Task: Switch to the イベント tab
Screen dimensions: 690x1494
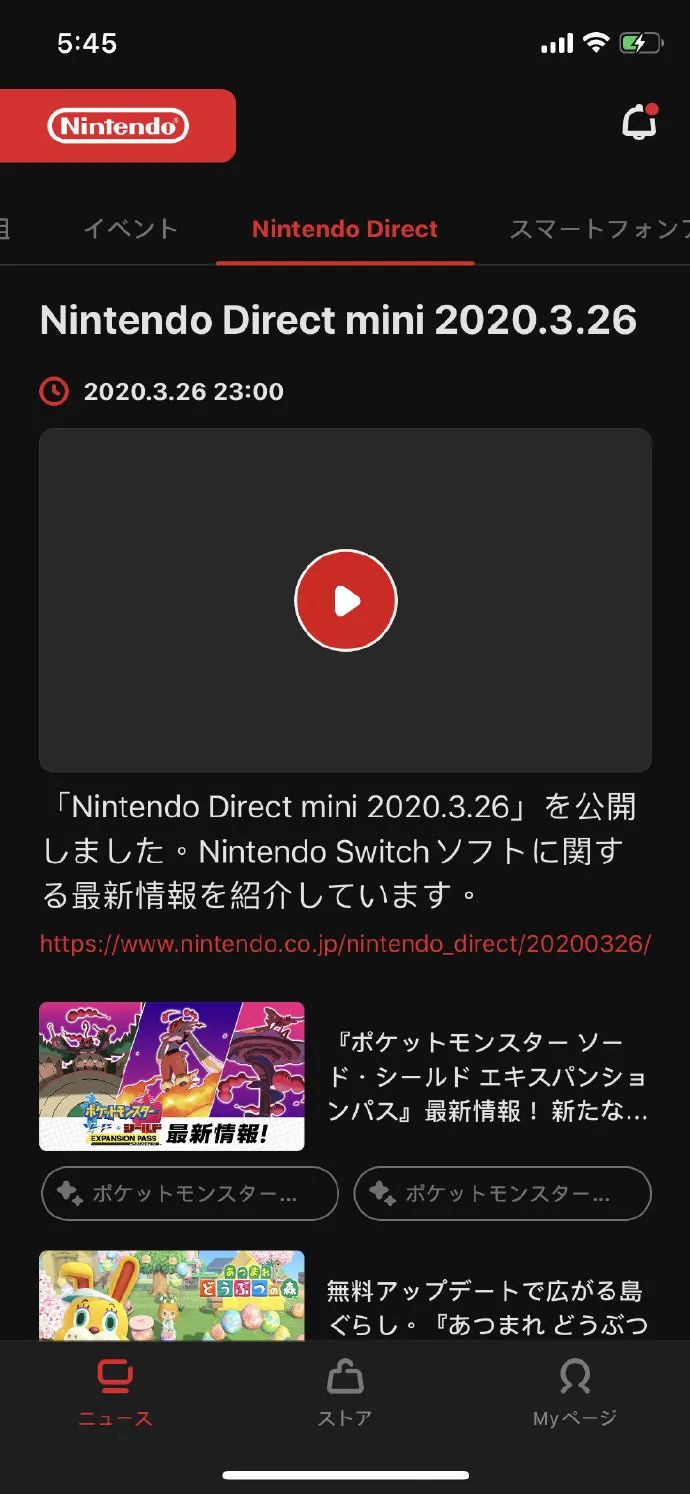Action: pos(130,229)
